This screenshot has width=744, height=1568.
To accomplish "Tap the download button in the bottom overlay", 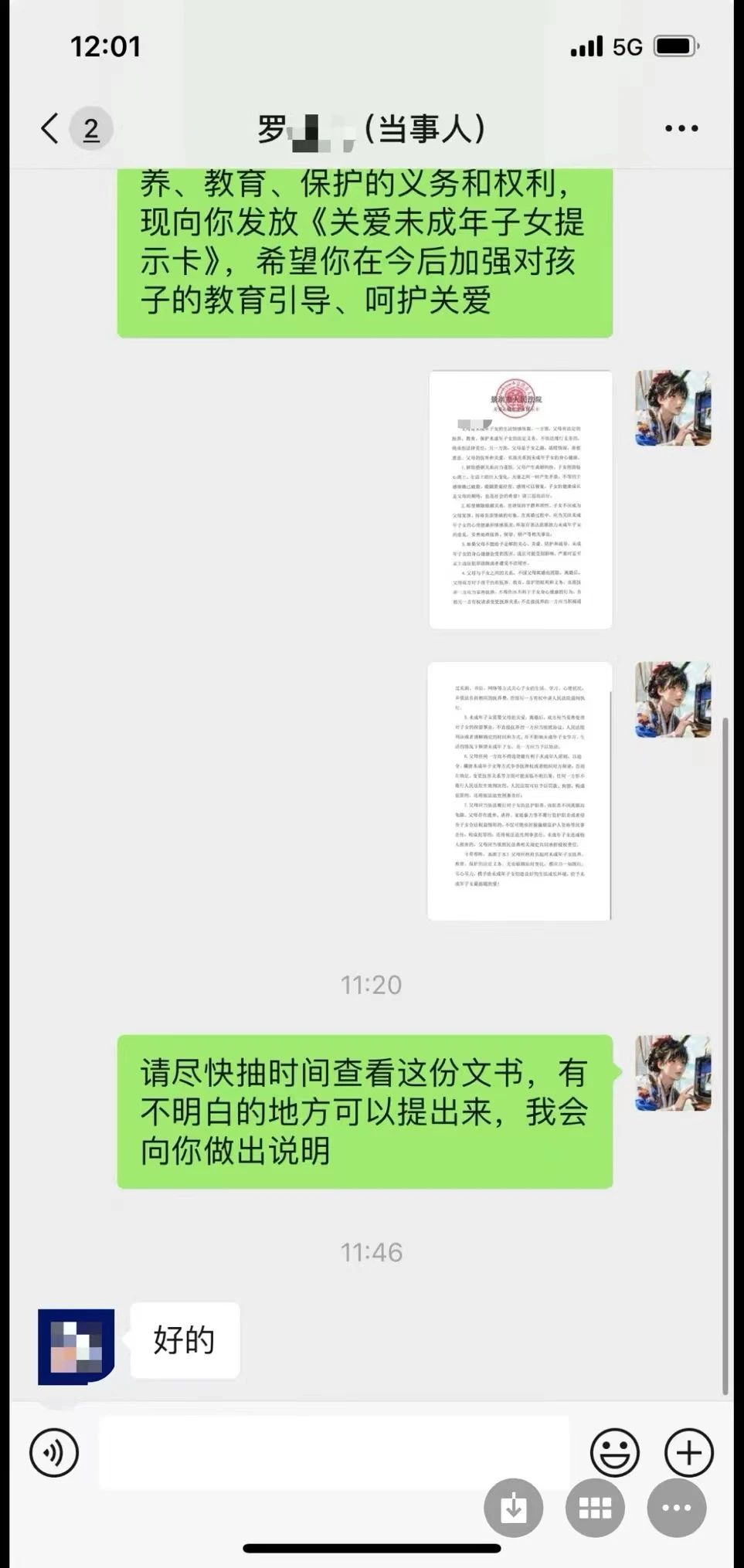I will click(514, 1507).
